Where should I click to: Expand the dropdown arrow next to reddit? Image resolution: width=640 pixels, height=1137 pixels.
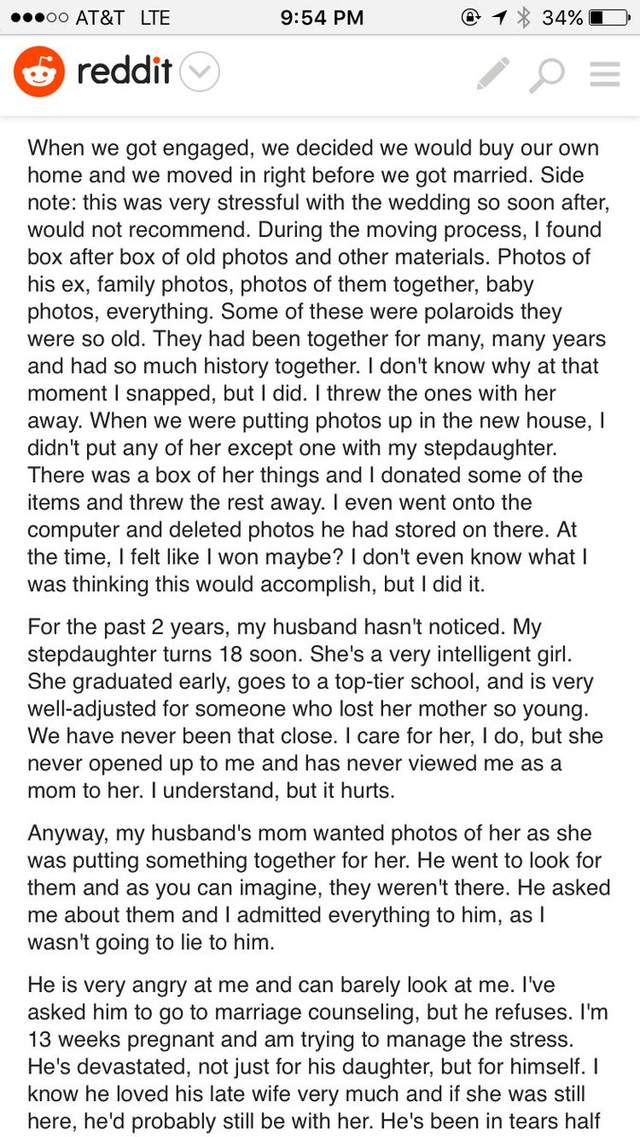coord(200,73)
